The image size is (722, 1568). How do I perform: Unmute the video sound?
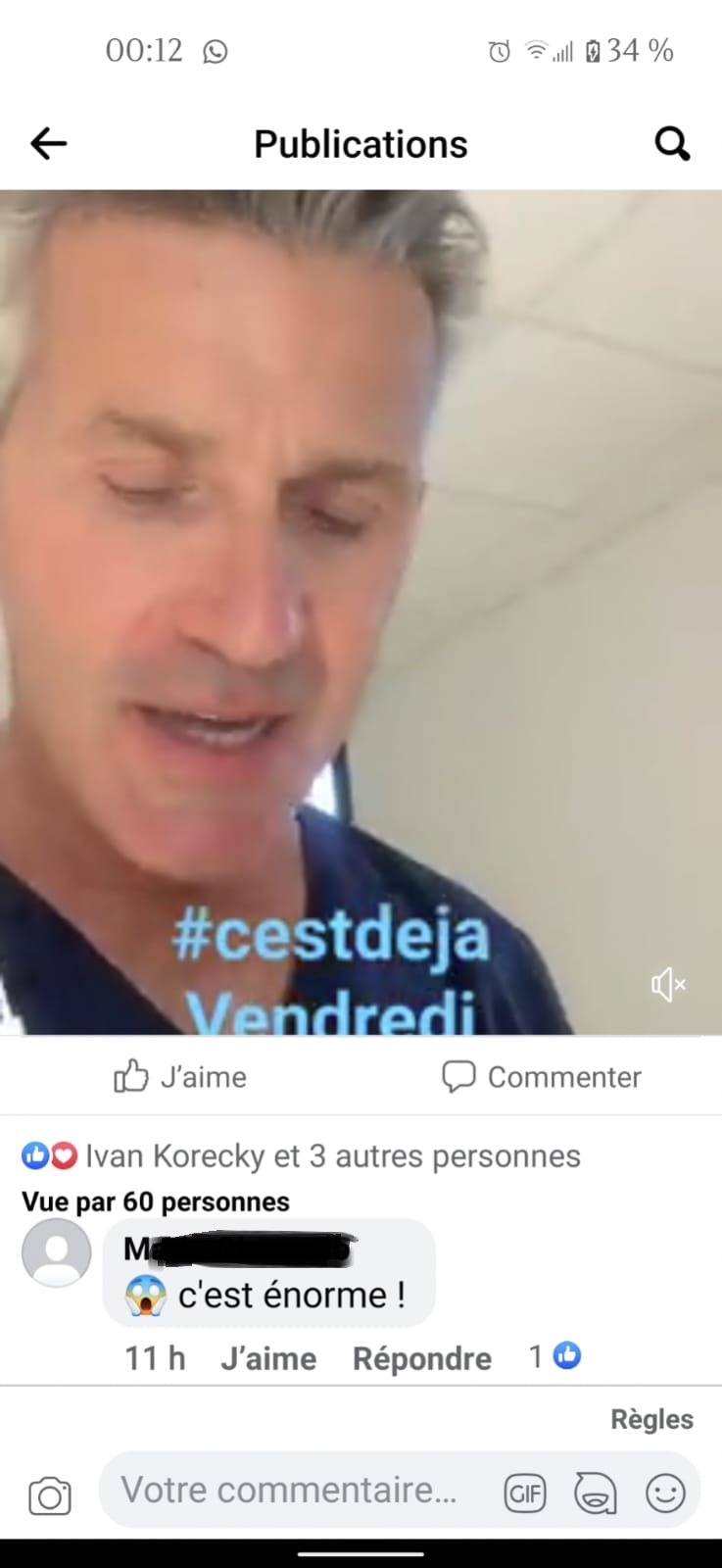pos(668,985)
